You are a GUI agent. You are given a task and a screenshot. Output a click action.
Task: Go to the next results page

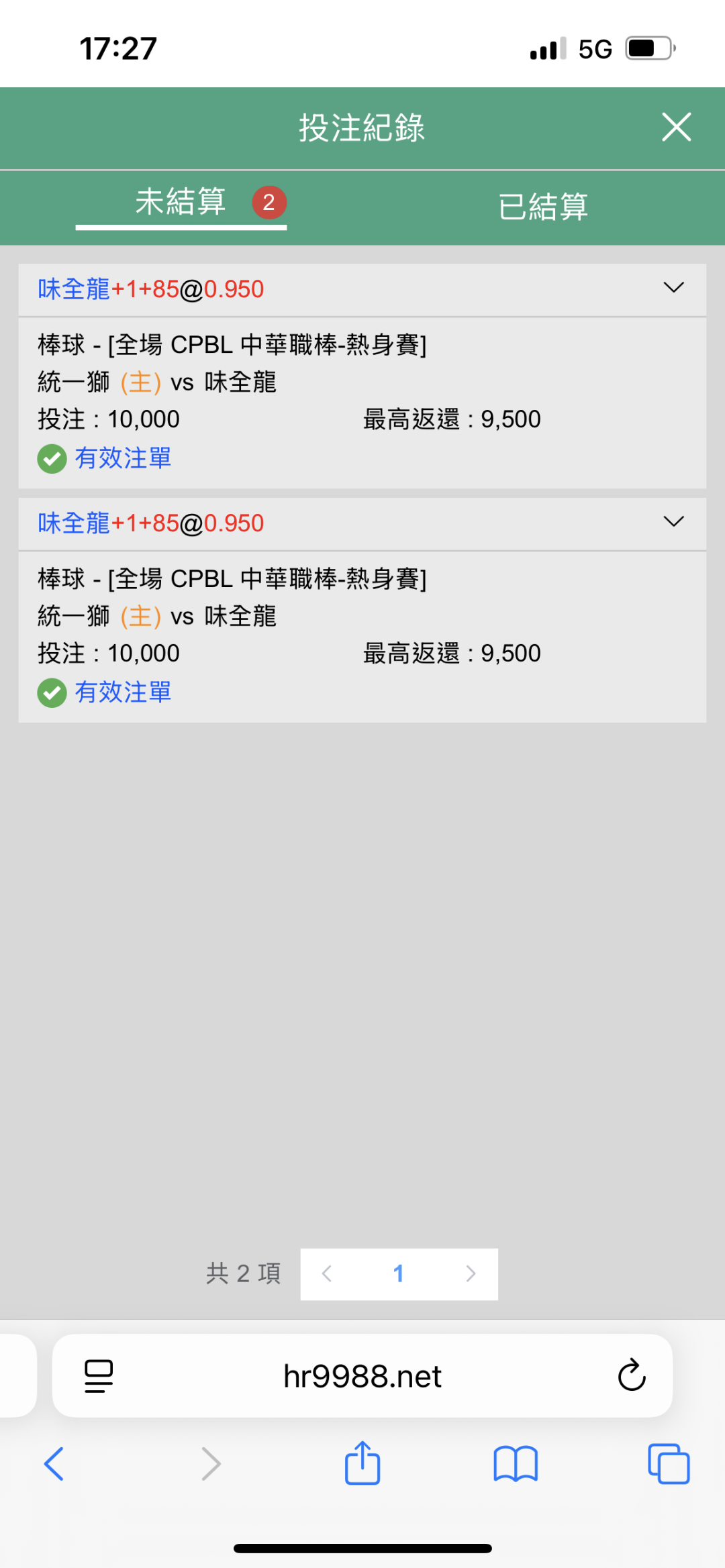point(471,1273)
